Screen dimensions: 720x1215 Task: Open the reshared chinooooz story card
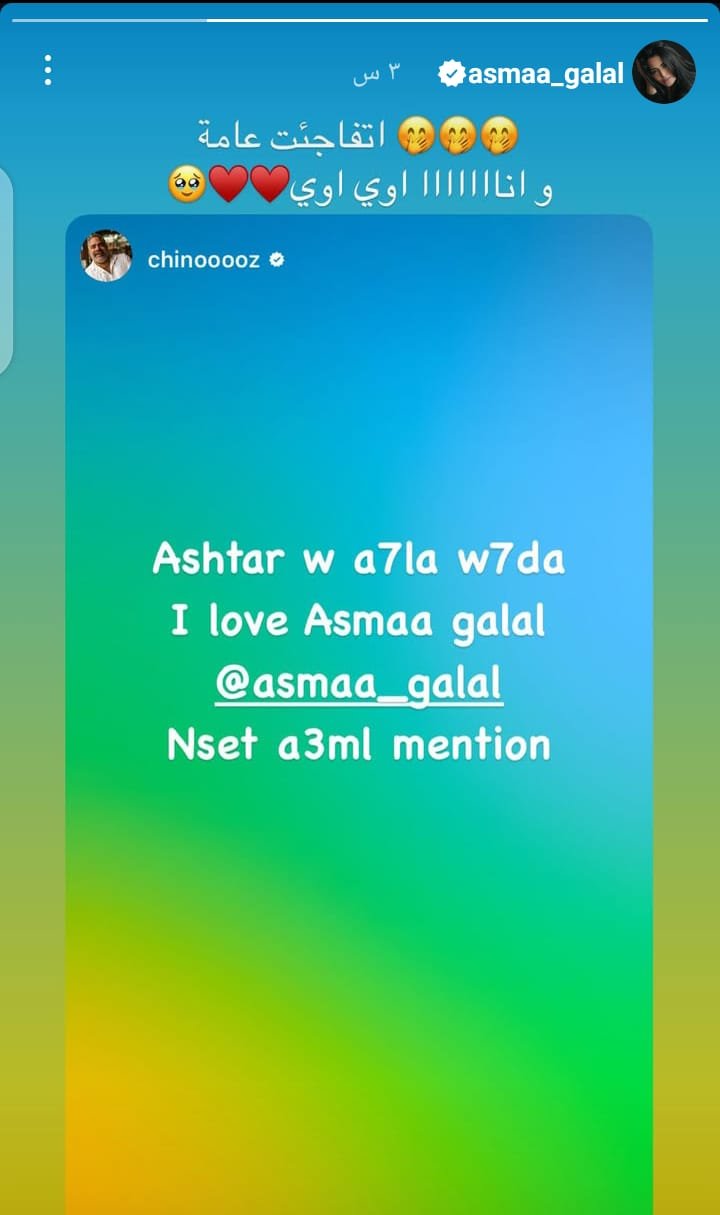(359, 714)
